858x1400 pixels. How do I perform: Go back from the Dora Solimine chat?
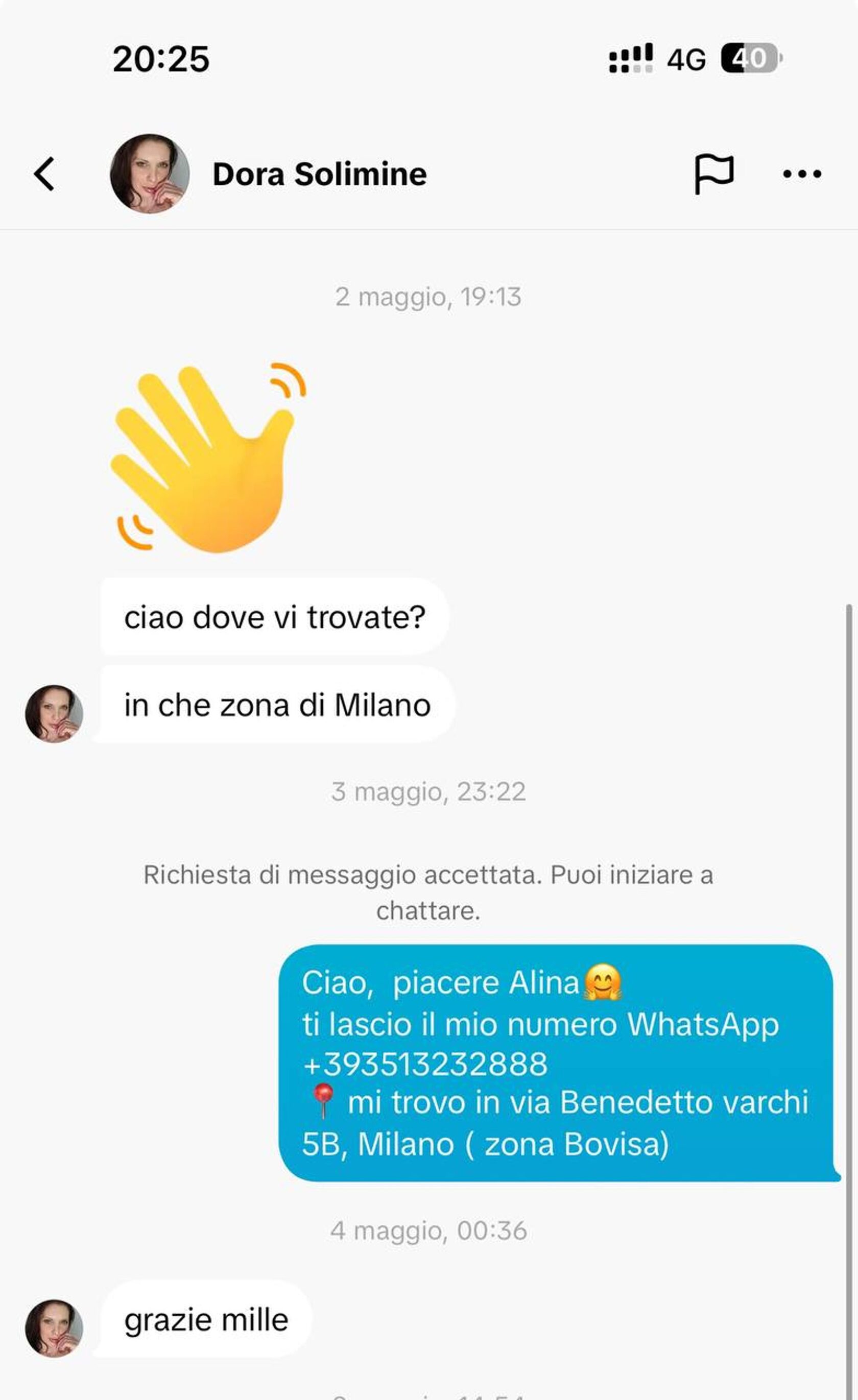coord(44,174)
